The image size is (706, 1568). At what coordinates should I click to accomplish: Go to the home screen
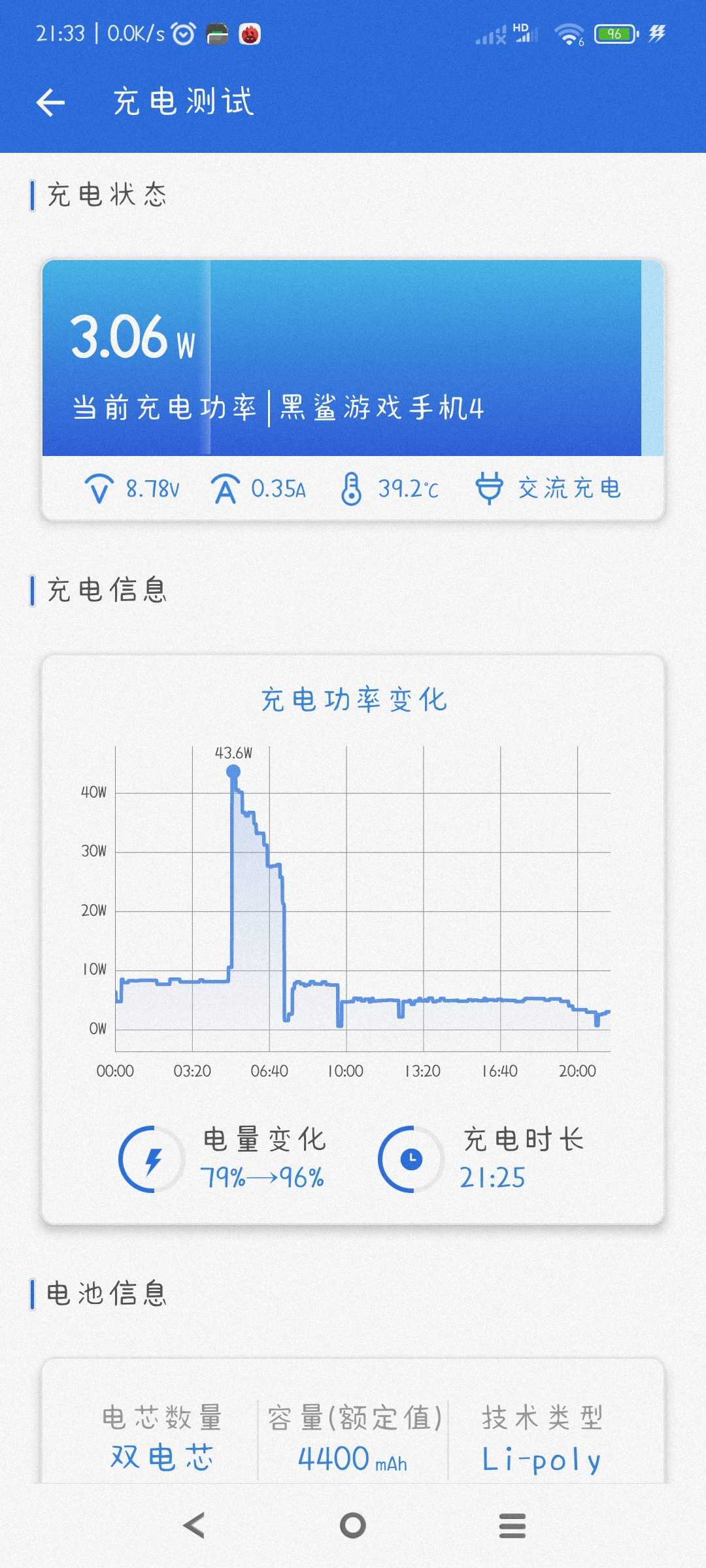[x=353, y=1526]
